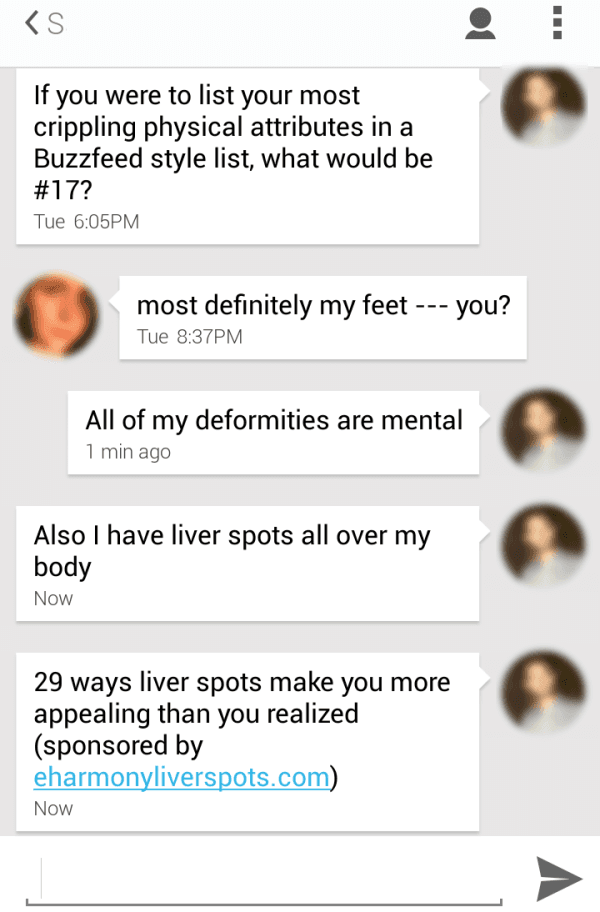Open the eharmonyliverspots.com link

tap(181, 777)
